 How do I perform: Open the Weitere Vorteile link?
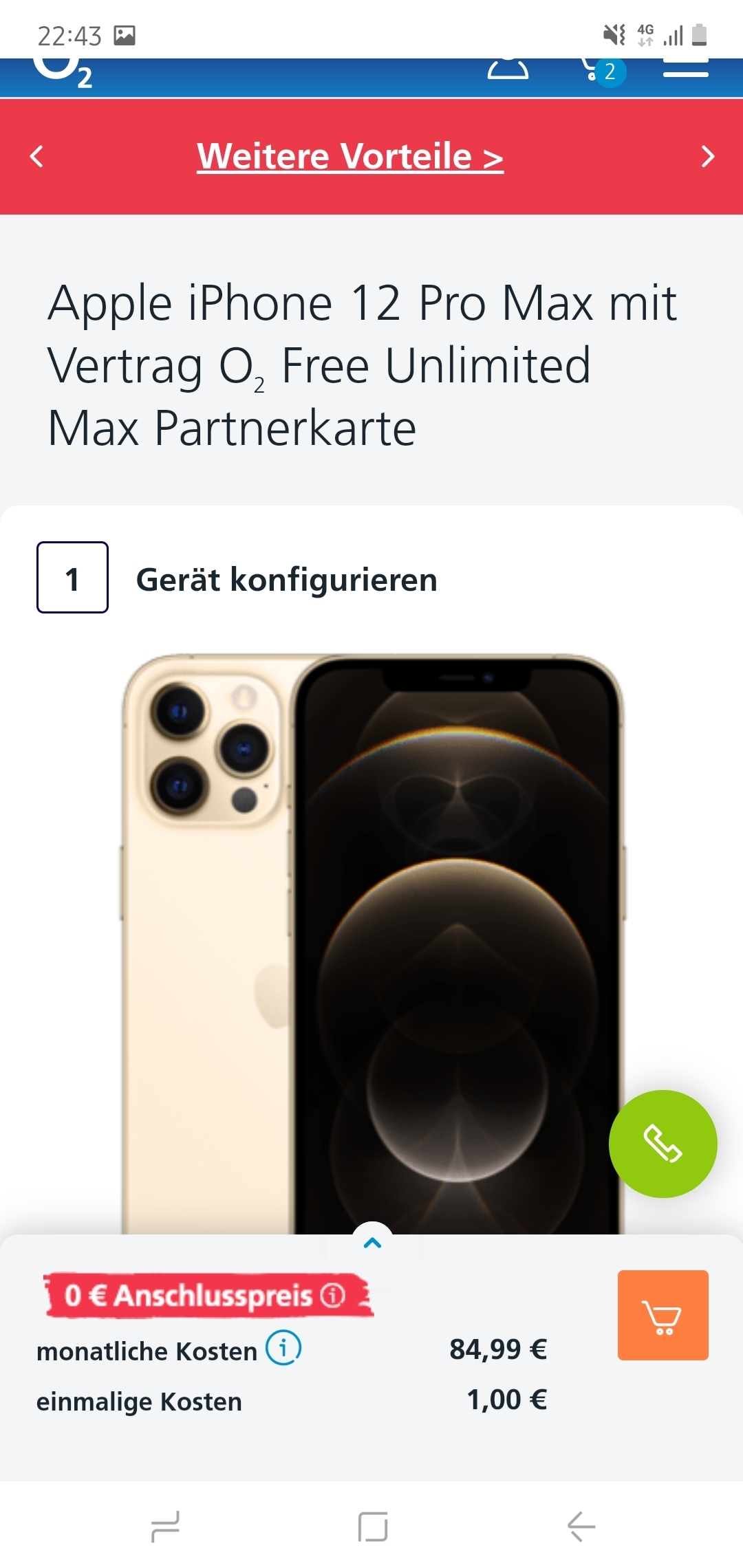pos(349,156)
